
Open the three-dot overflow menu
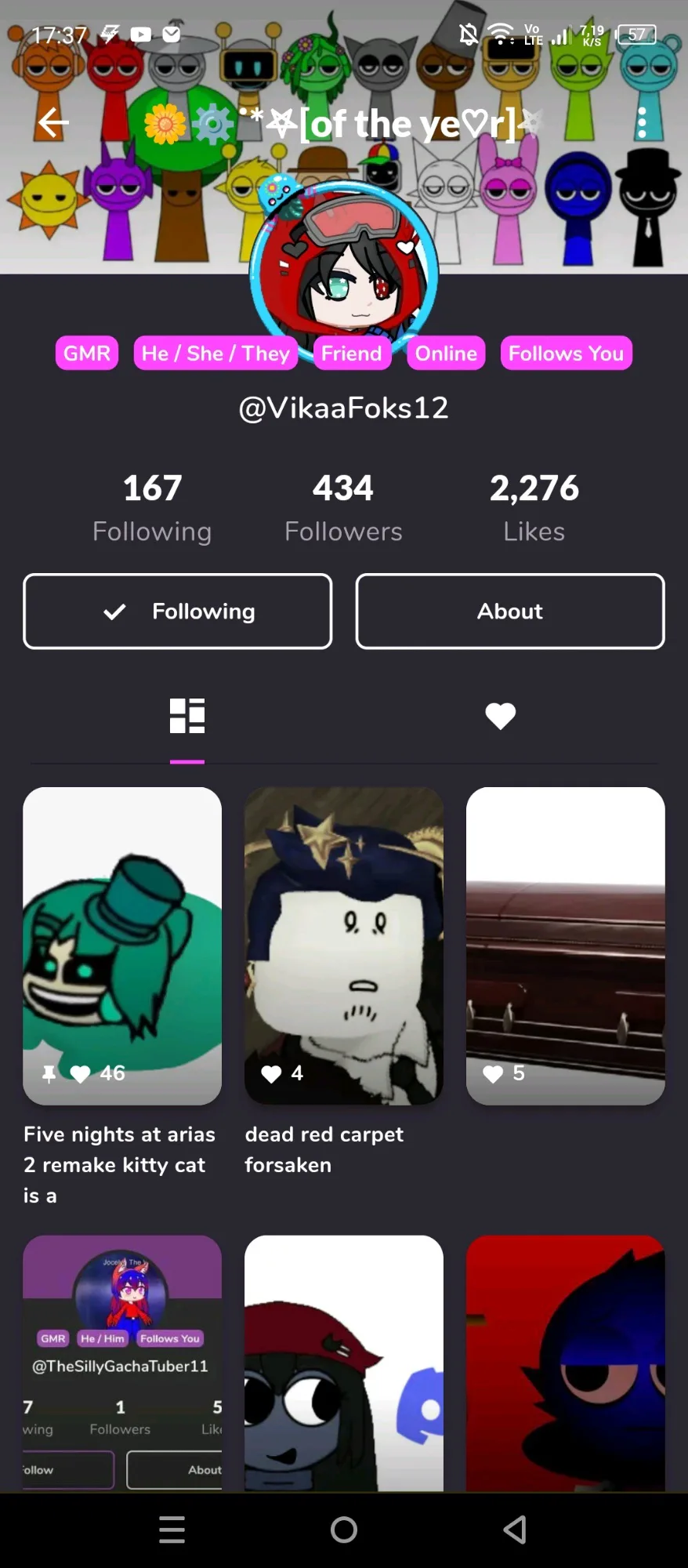coord(642,122)
